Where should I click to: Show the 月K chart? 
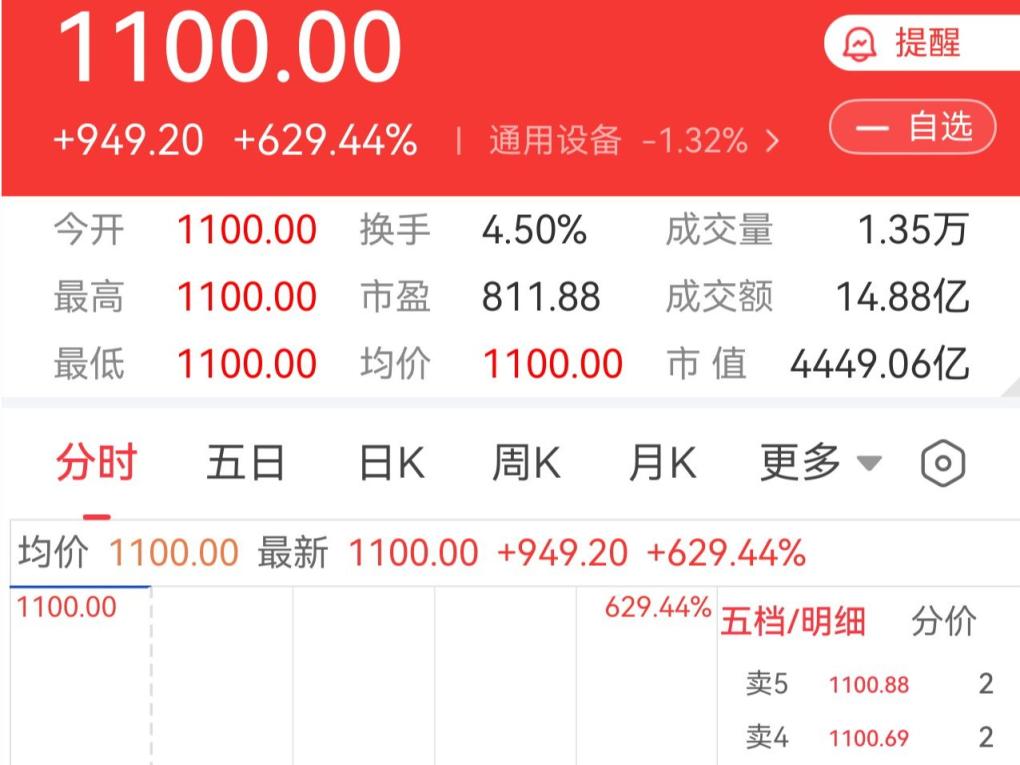pos(662,463)
